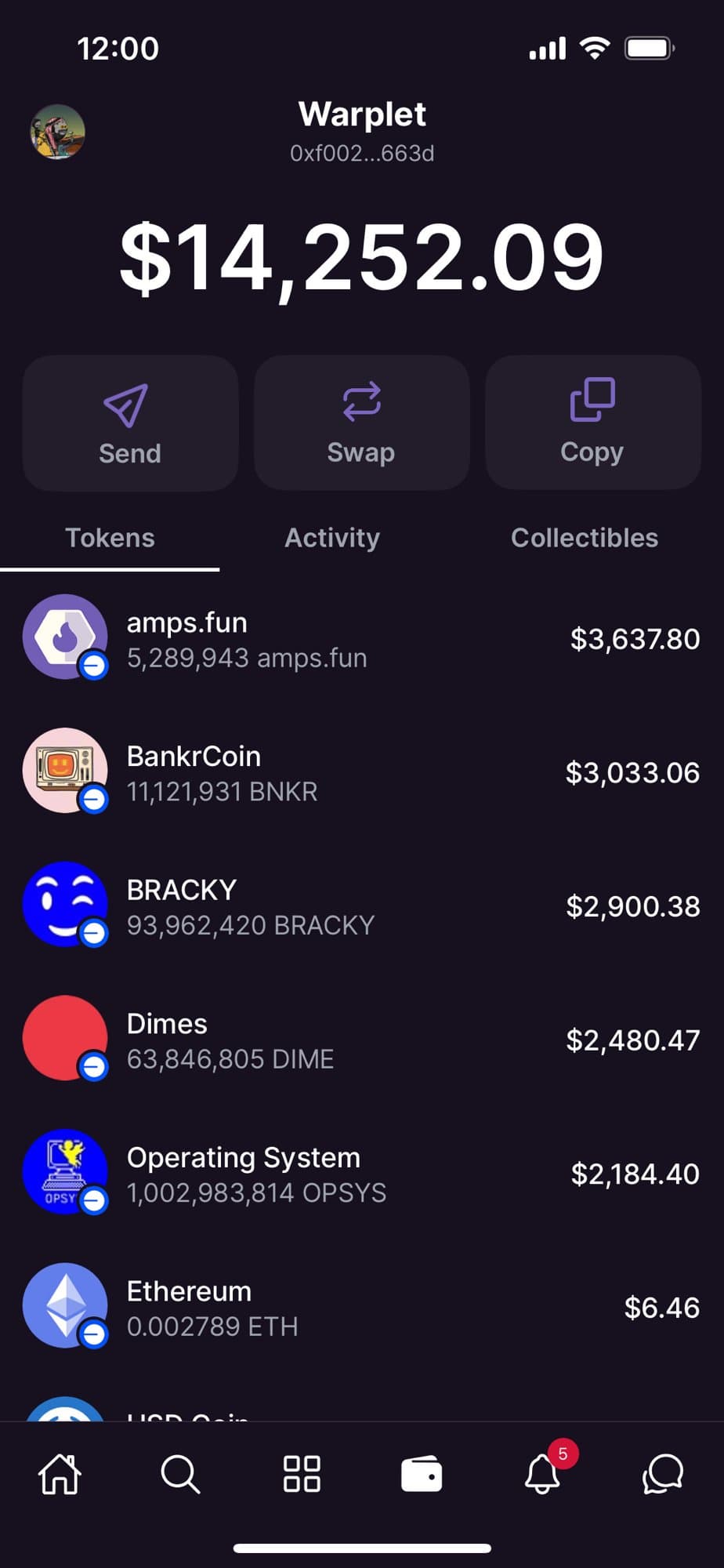Open the amps.fun token row
Screen dimensions: 724x1568
360,639
